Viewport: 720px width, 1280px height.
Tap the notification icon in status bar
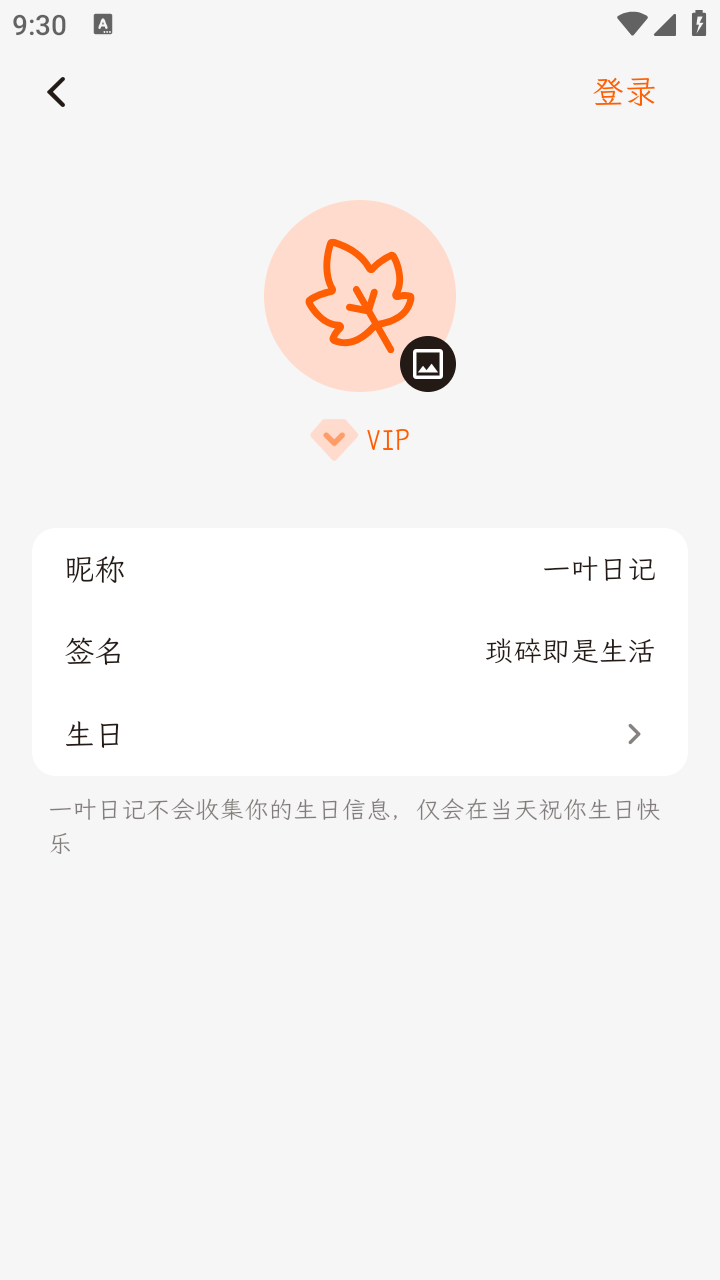click(x=100, y=25)
